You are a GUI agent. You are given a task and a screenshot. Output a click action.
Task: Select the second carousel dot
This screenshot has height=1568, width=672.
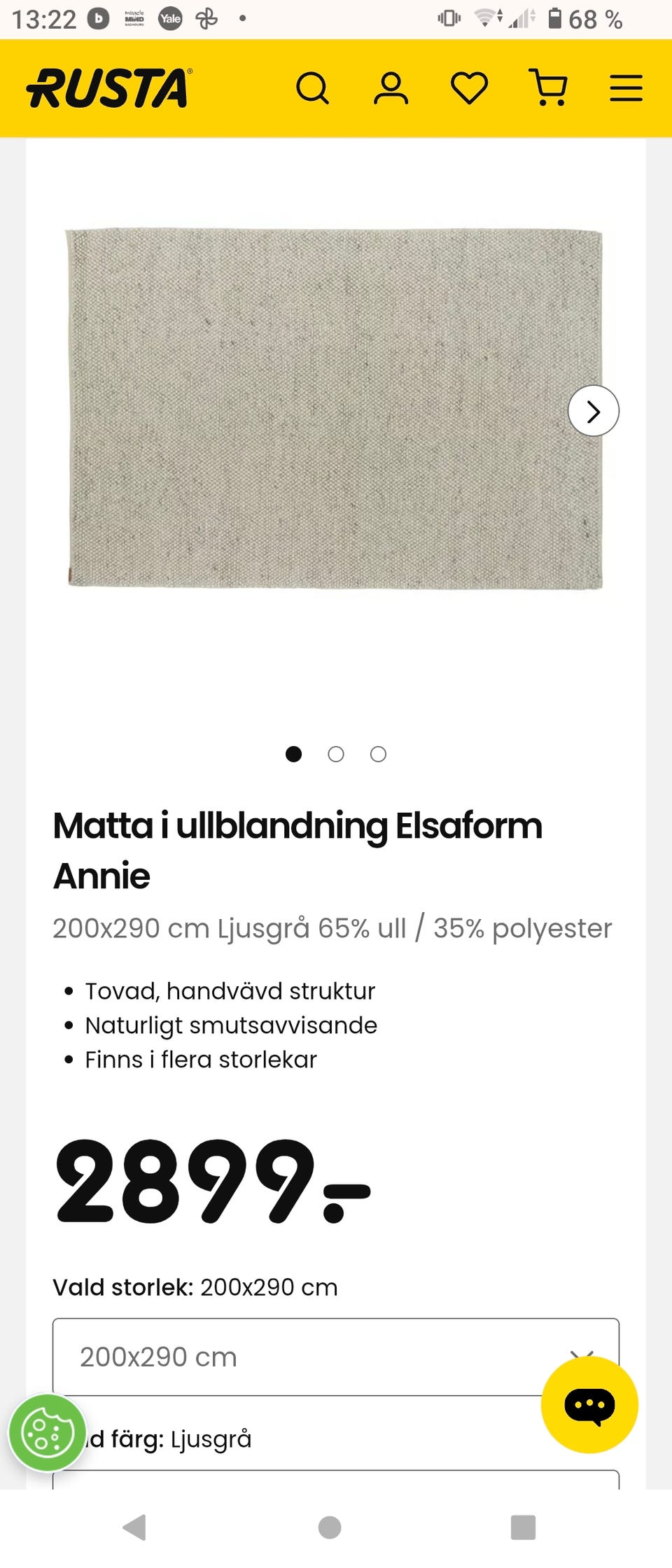click(336, 755)
